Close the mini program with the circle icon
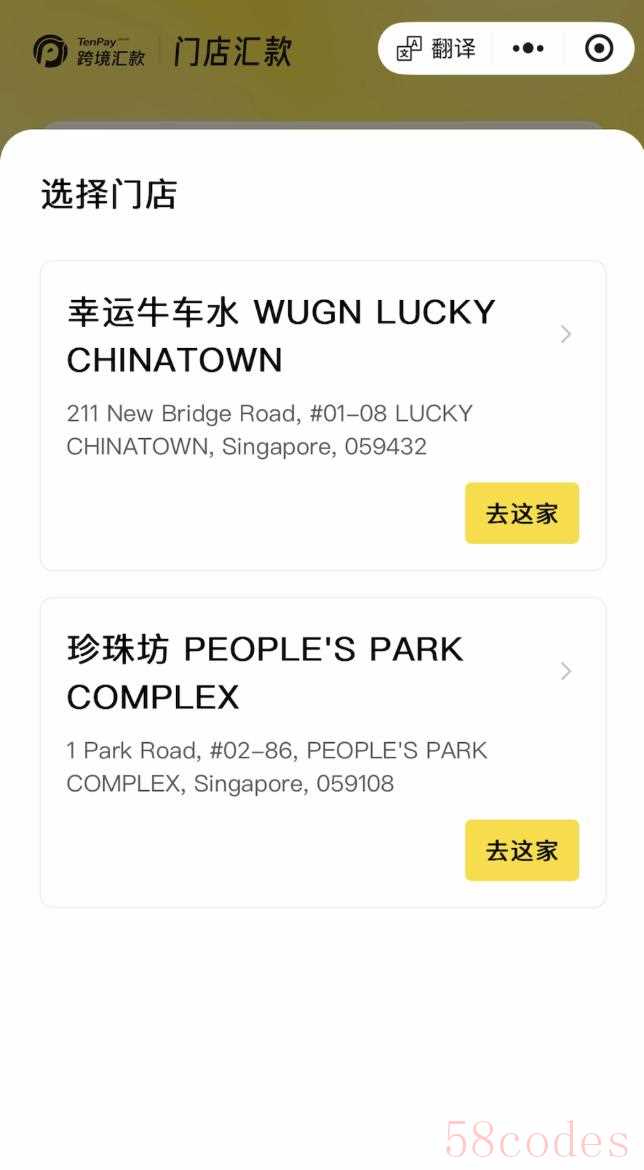The width and height of the screenshot is (644, 1170). 598,48
